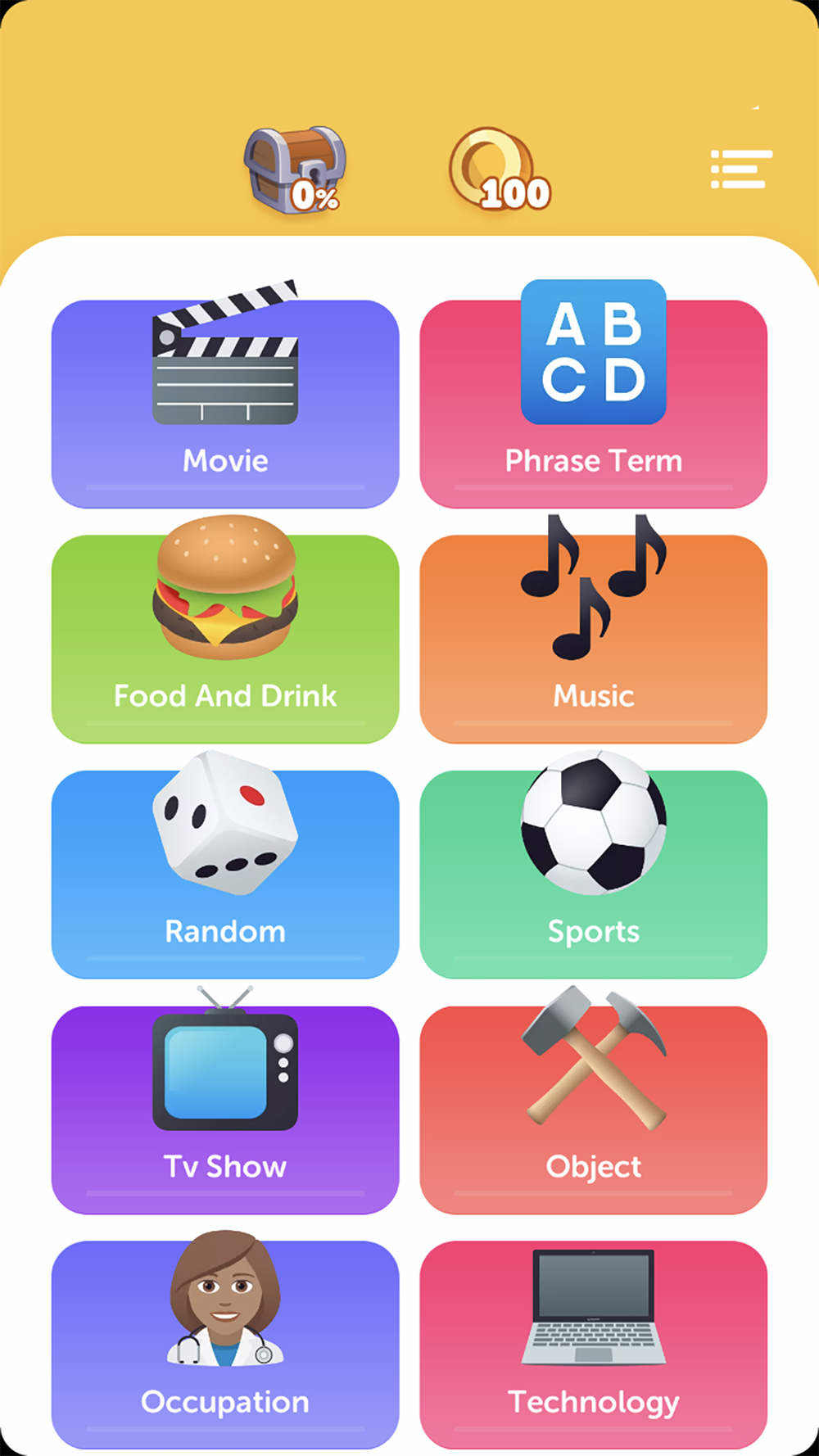Choose the Object category

pyautogui.click(x=594, y=1110)
